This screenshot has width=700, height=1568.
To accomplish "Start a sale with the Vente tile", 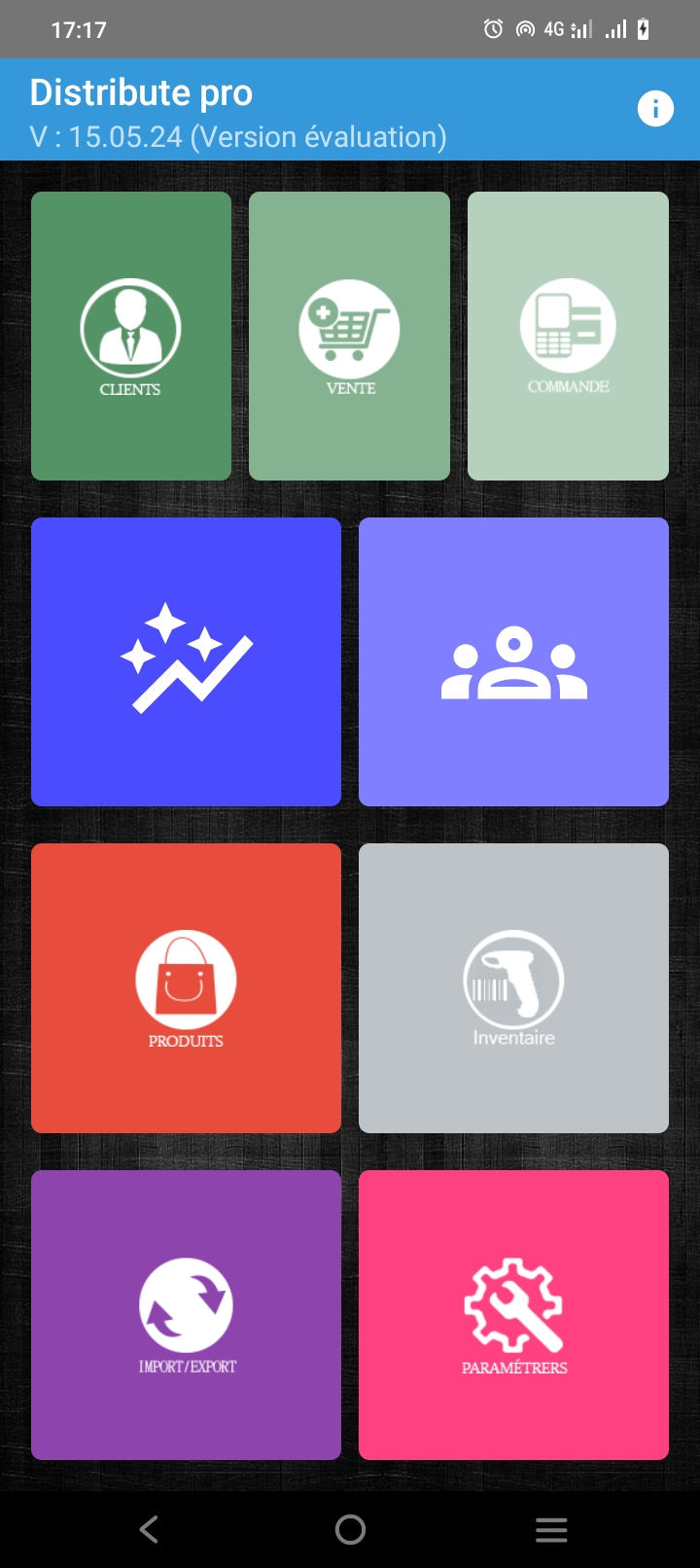I will [x=349, y=336].
